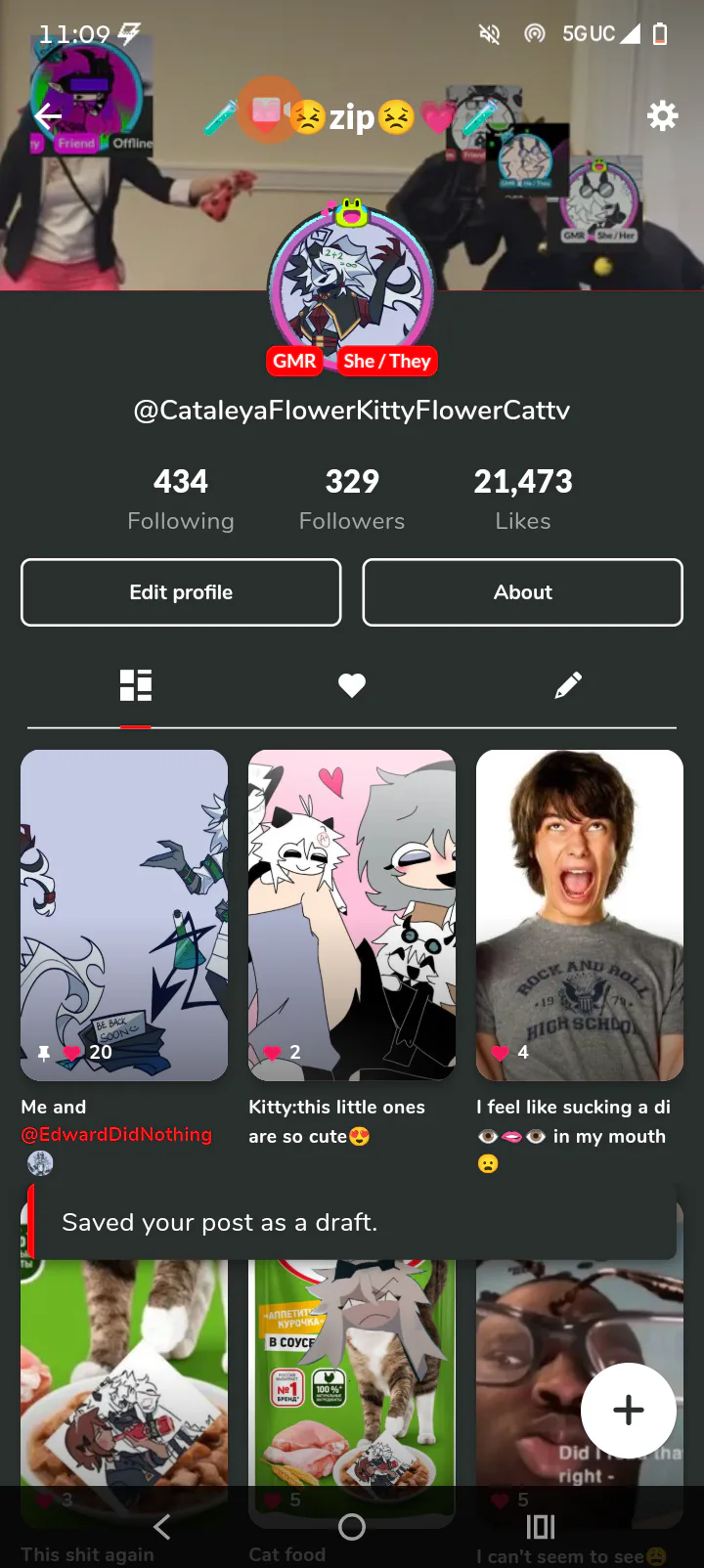Open the 'I feel like sucking' post
The width and height of the screenshot is (704, 1568).
(x=580, y=914)
